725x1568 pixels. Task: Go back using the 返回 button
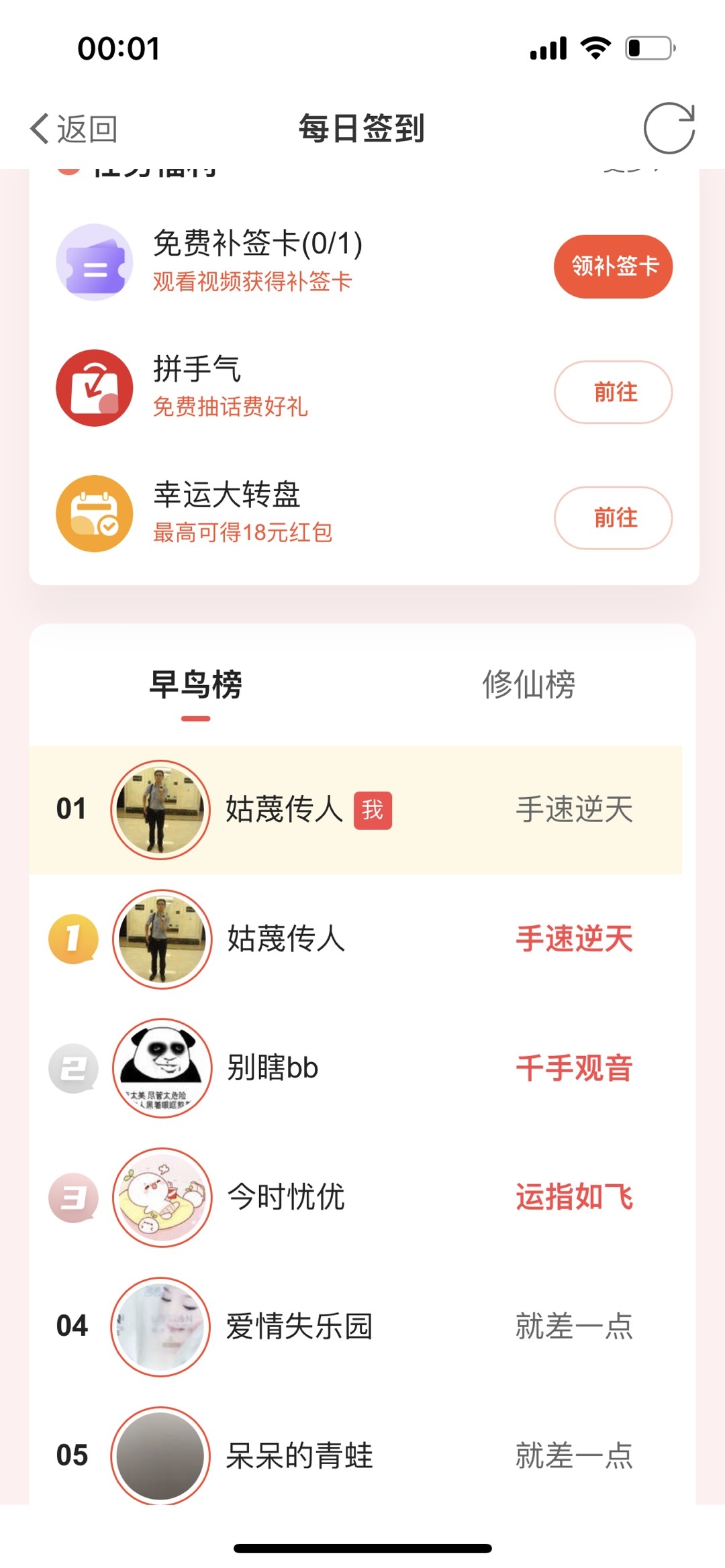click(x=74, y=128)
